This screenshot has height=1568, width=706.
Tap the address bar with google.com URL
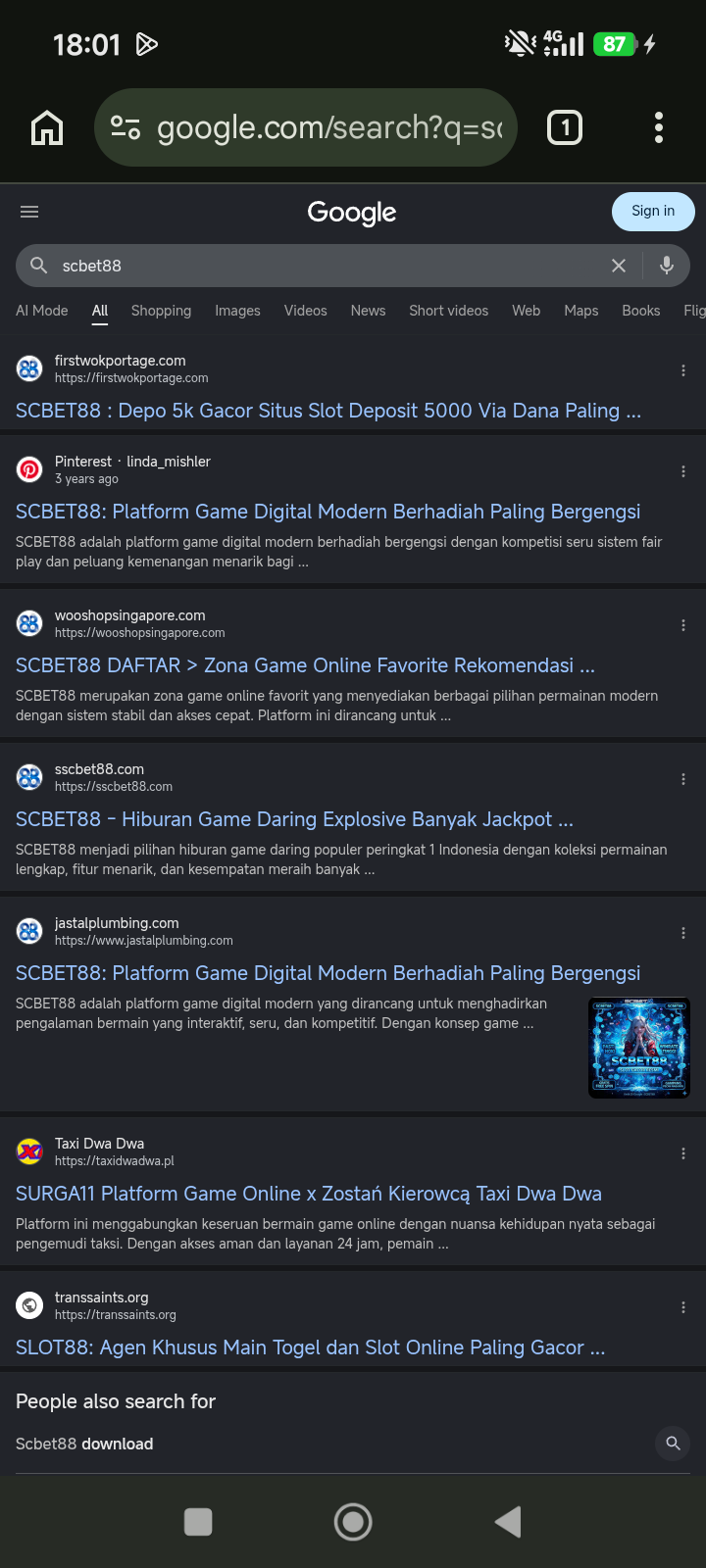(x=306, y=127)
